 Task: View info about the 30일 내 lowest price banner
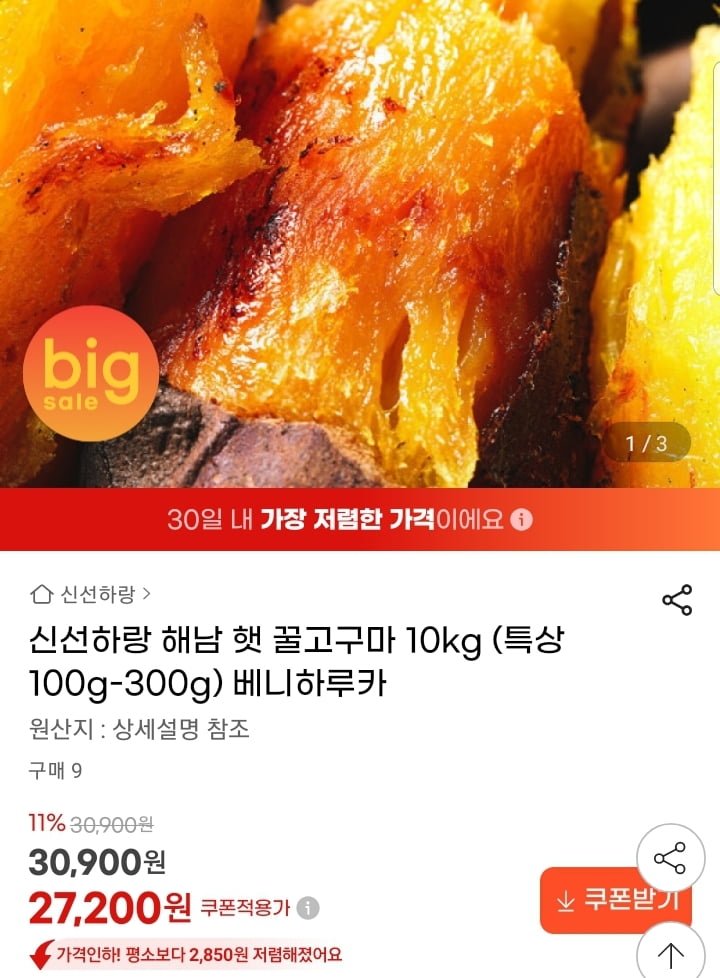tap(522, 520)
